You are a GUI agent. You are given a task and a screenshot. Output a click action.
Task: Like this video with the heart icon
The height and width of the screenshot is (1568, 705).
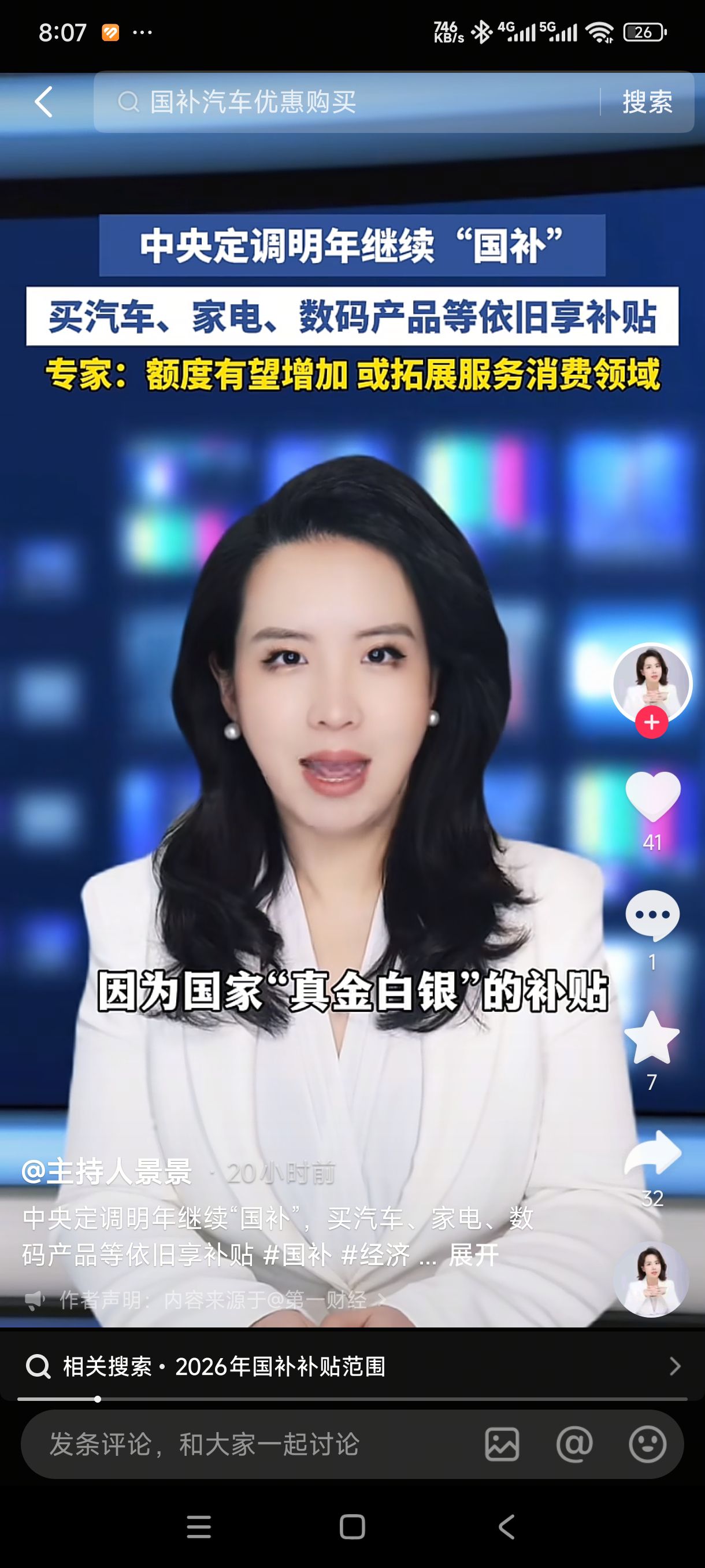pos(652,796)
